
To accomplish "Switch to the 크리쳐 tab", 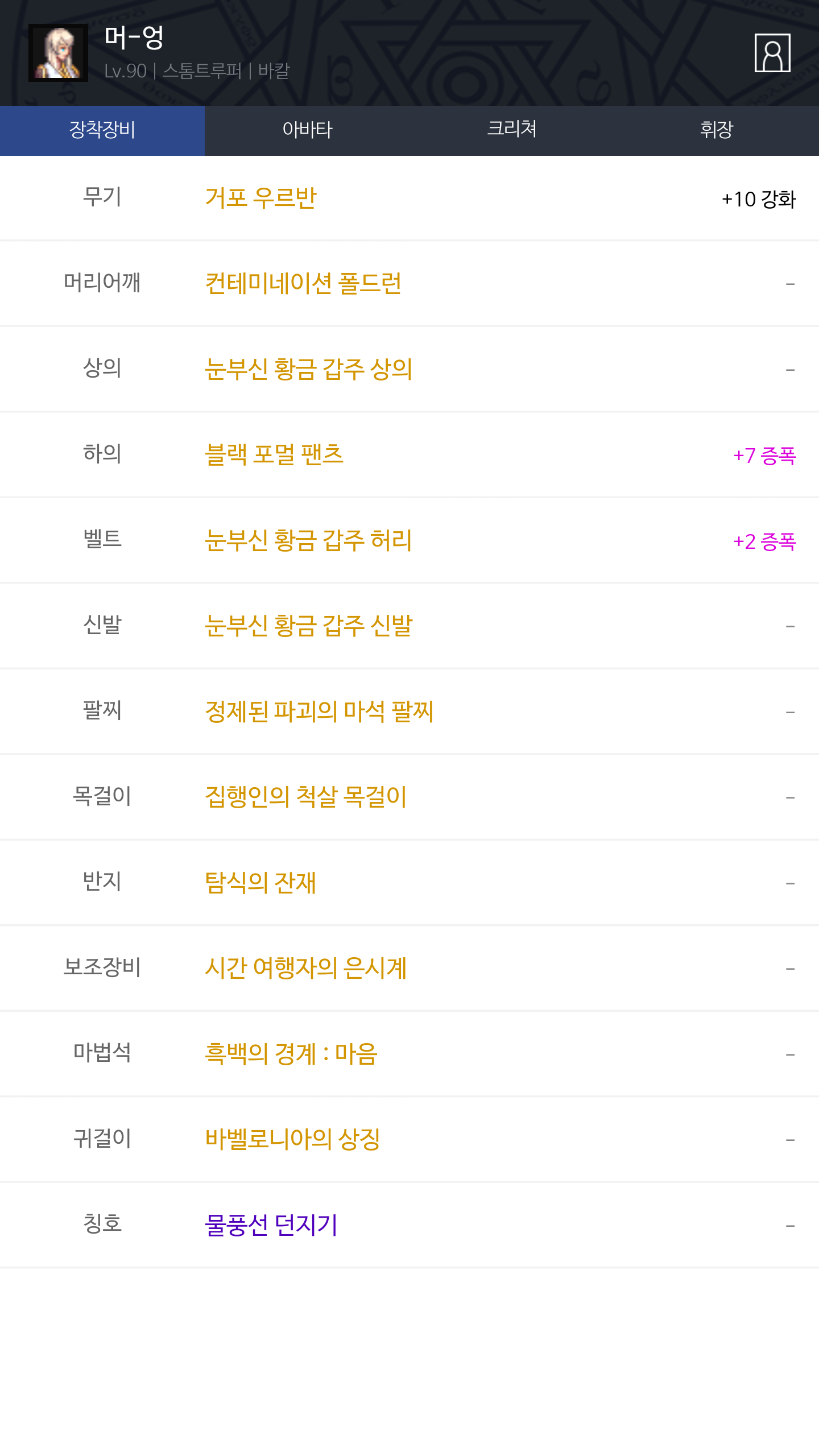I will point(512,130).
